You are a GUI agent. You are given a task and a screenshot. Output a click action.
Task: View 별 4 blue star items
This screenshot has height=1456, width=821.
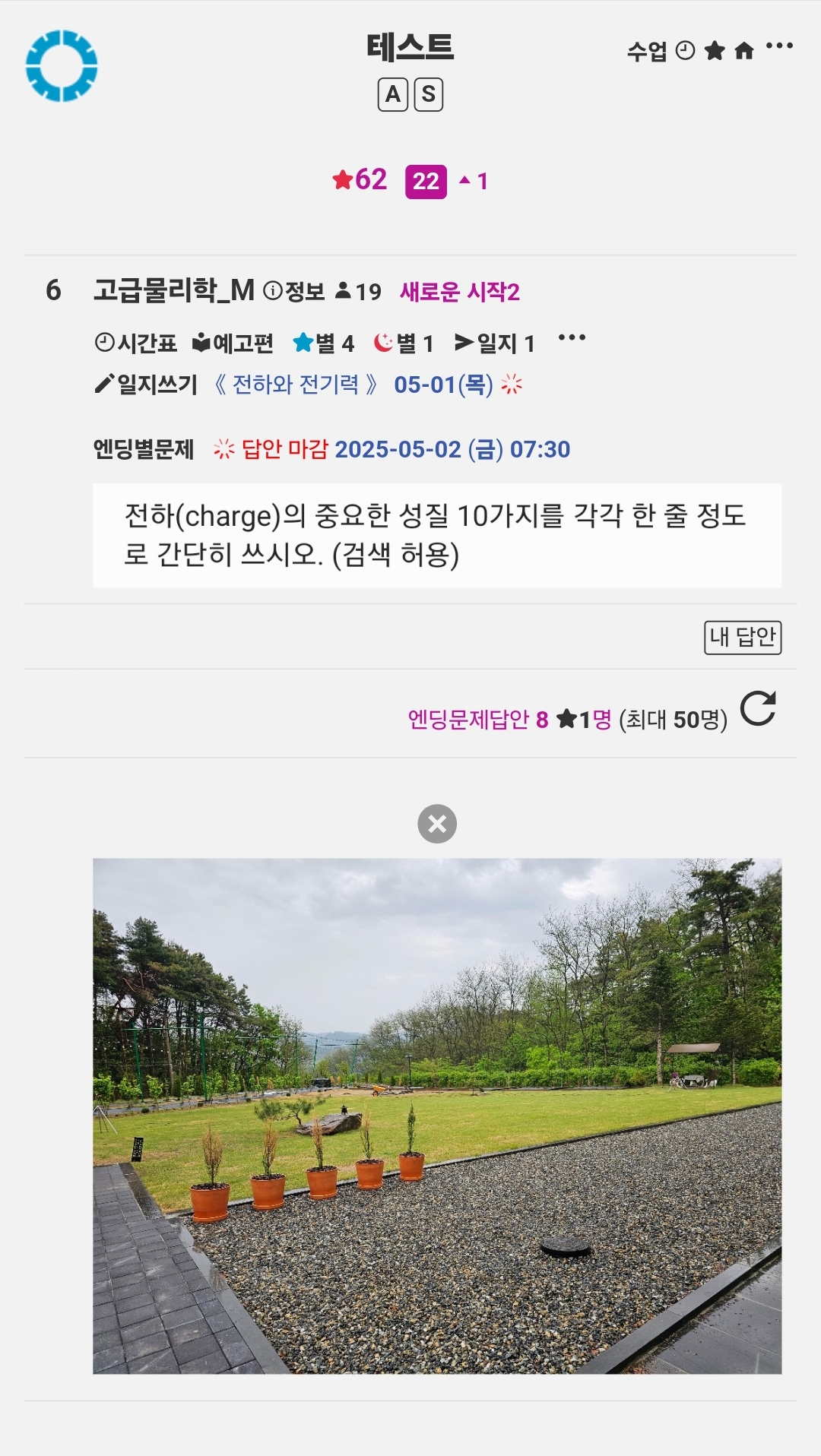324,343
